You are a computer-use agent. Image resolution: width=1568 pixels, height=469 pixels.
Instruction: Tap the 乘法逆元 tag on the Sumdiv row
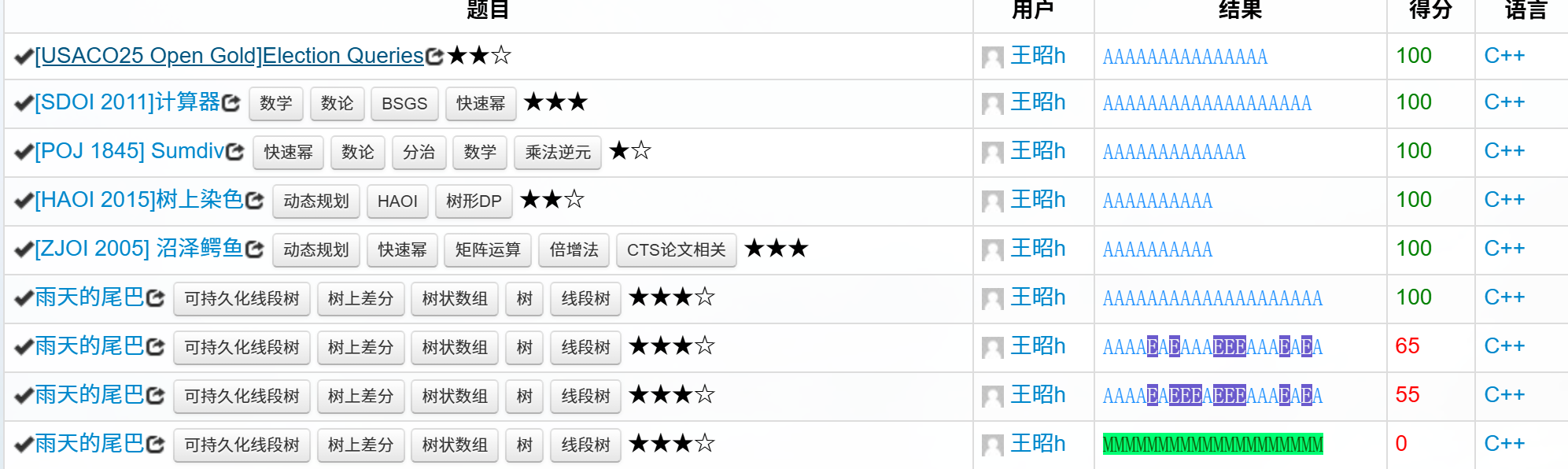point(557,153)
